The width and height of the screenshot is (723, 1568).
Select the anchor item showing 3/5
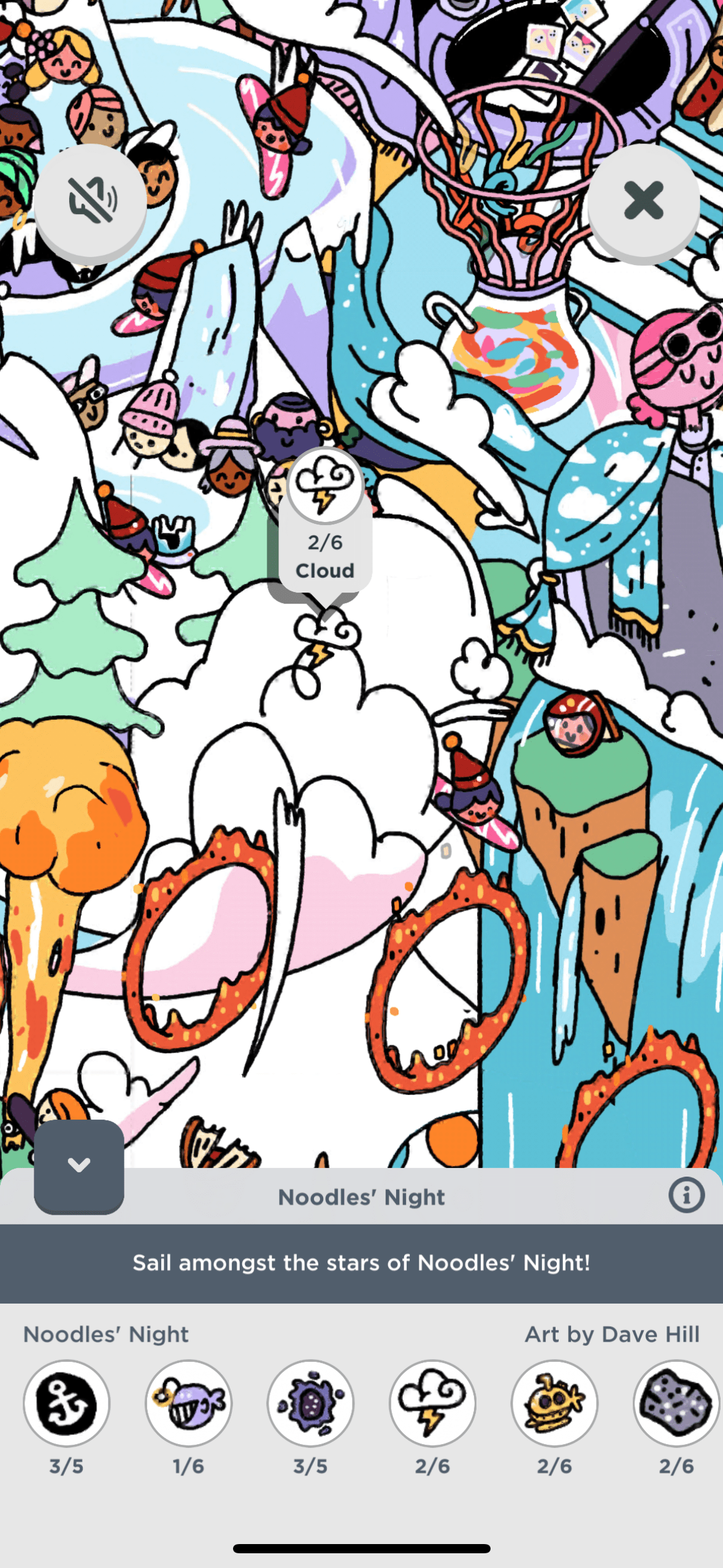tap(66, 1402)
